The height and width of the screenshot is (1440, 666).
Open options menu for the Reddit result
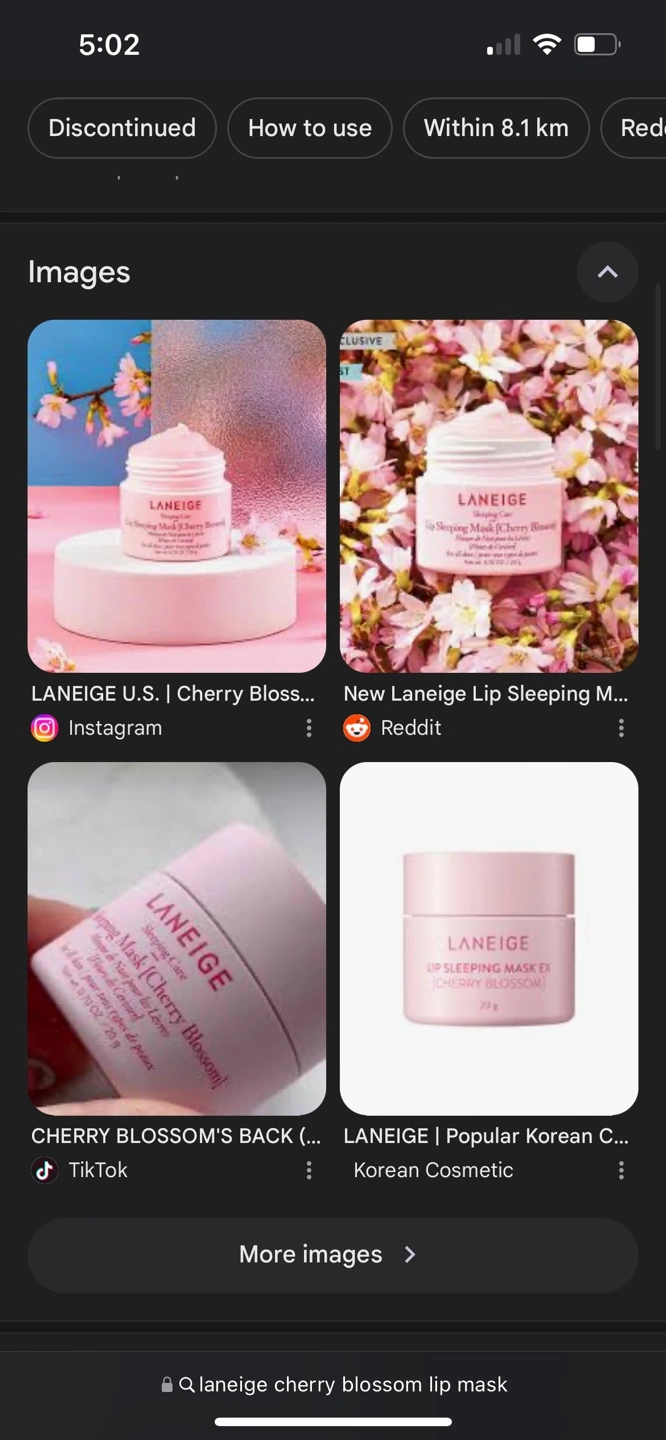[x=621, y=728]
